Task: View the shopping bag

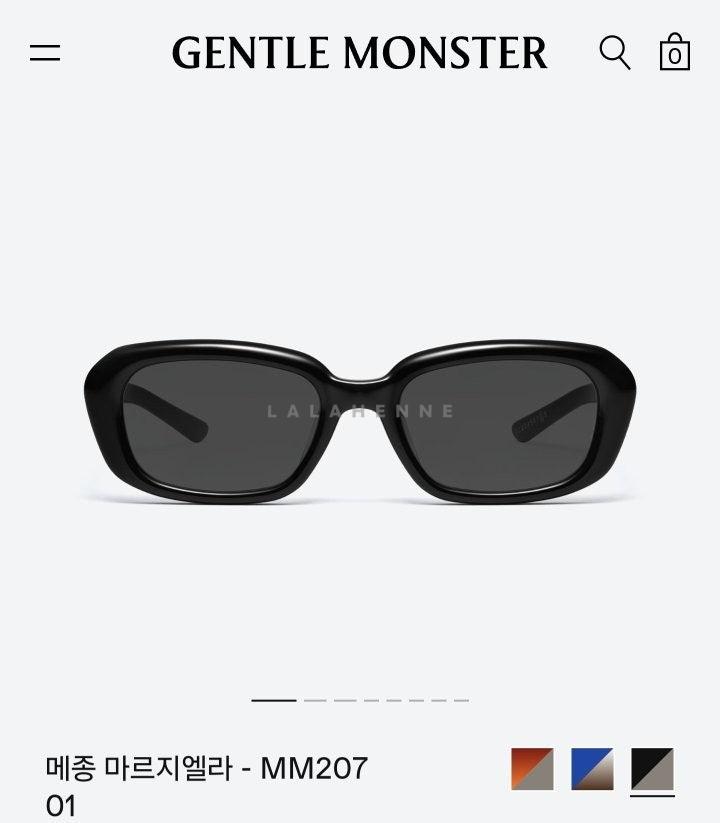Action: point(675,52)
